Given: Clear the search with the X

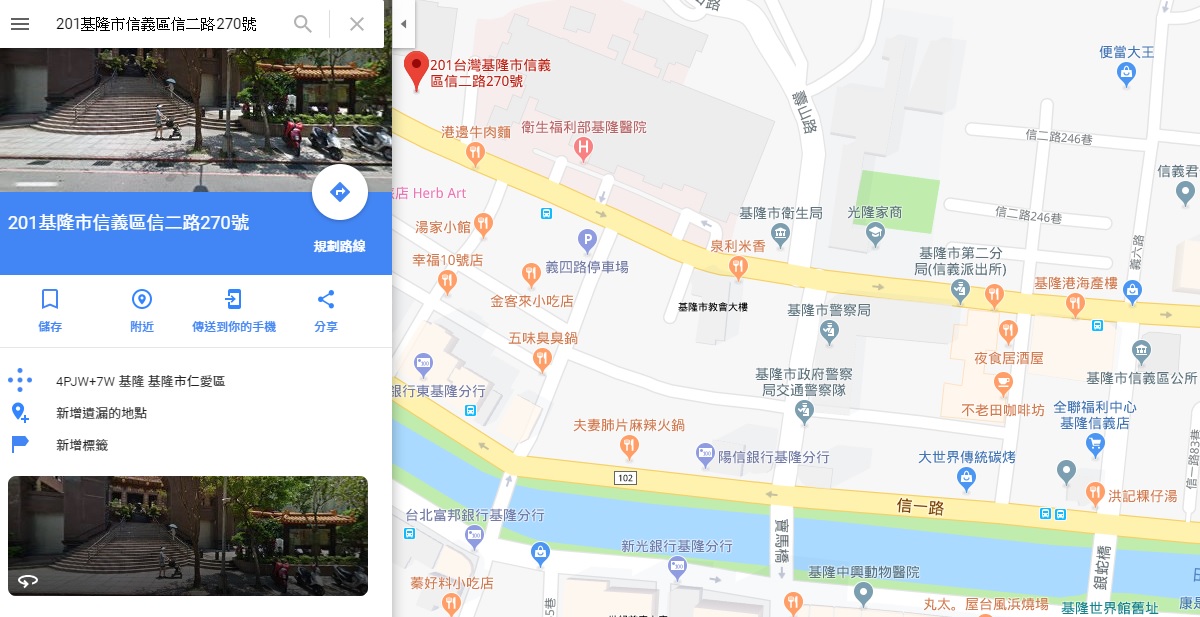Looking at the screenshot, I should 357,24.
